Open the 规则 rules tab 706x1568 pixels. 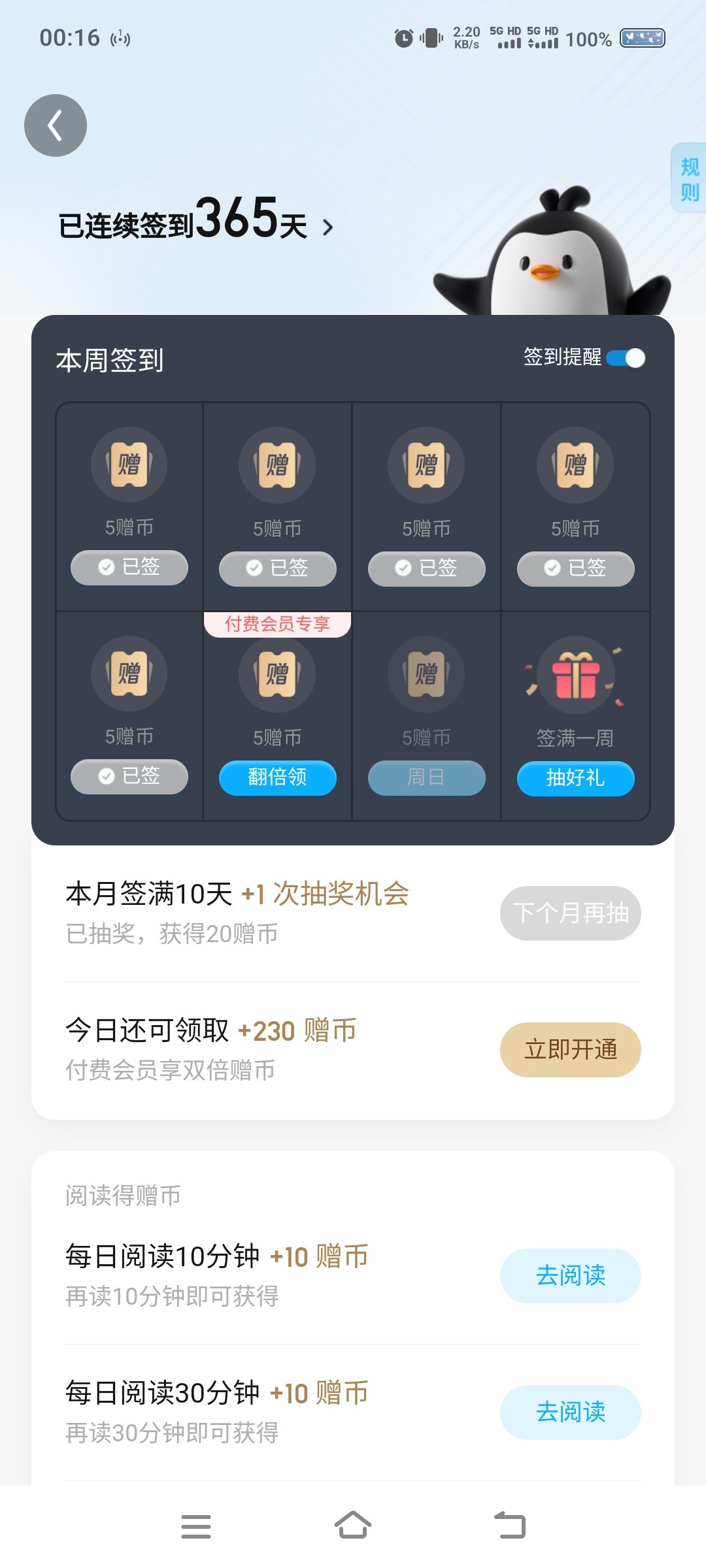tap(689, 178)
